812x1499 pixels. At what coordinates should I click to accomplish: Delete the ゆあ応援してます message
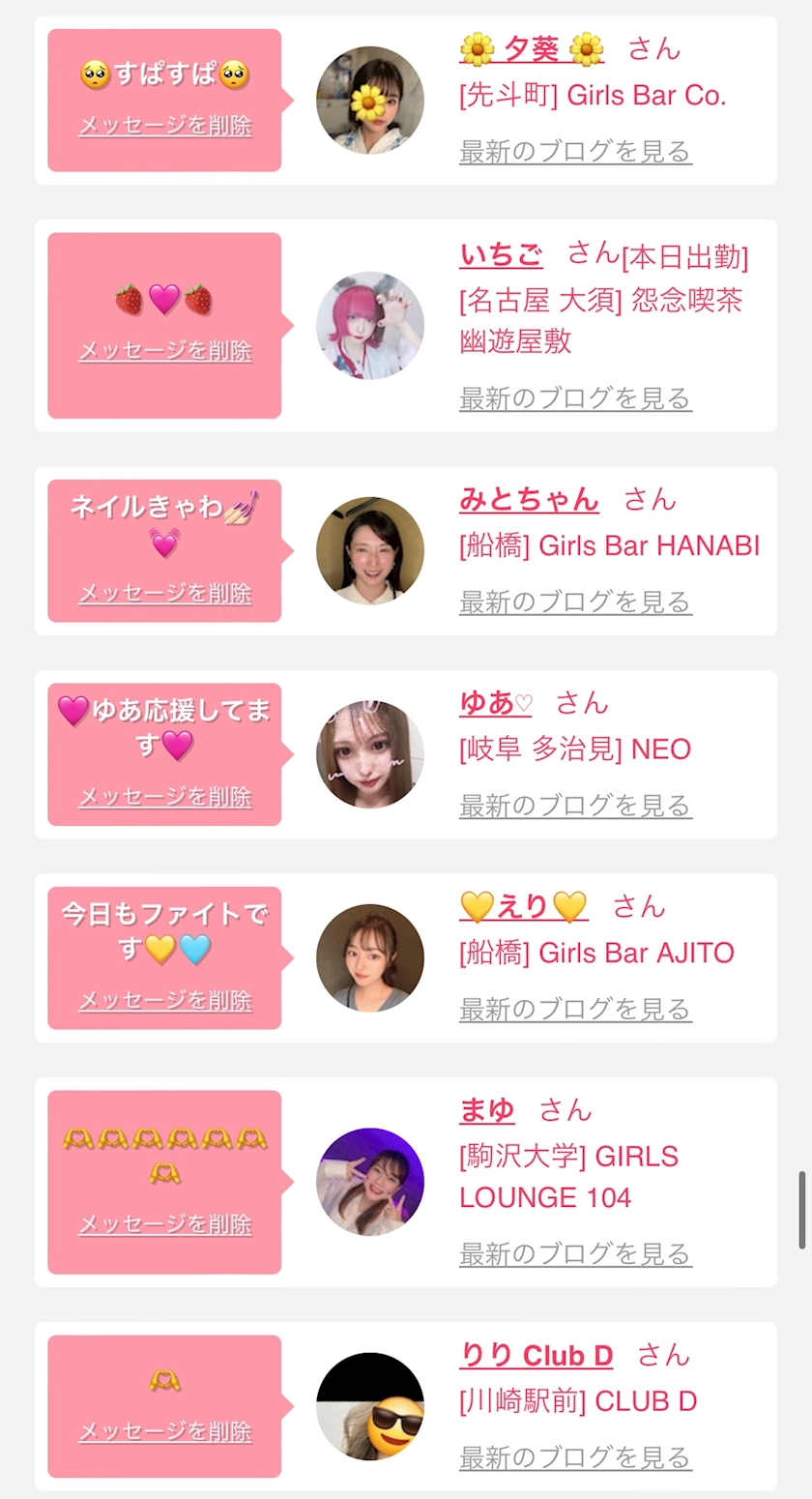coord(165,797)
